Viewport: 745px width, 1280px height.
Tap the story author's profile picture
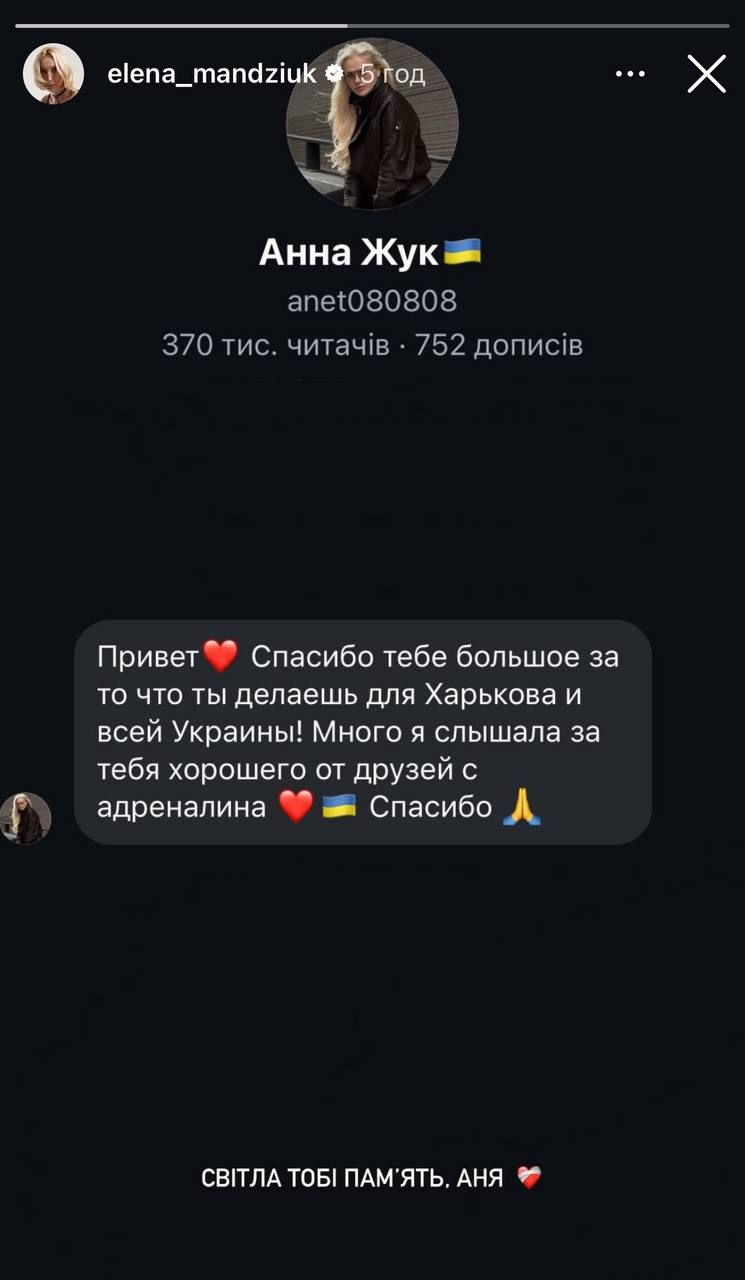click(53, 73)
